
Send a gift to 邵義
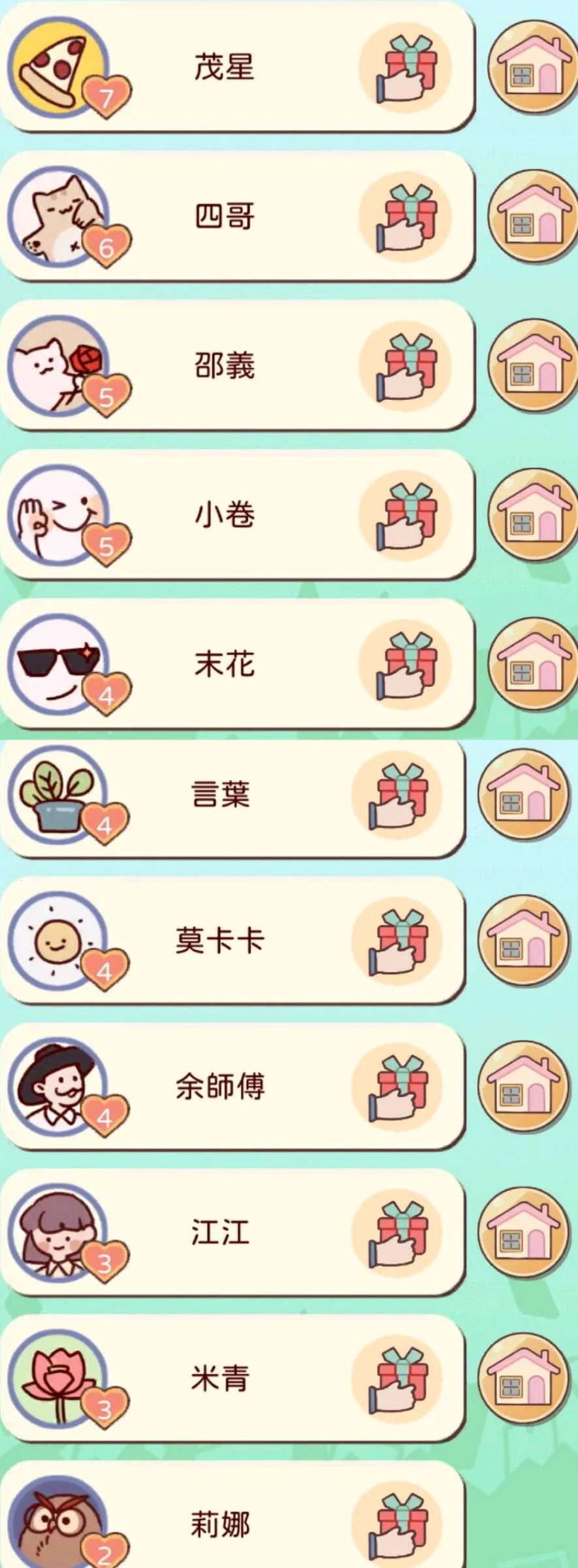coord(405,366)
